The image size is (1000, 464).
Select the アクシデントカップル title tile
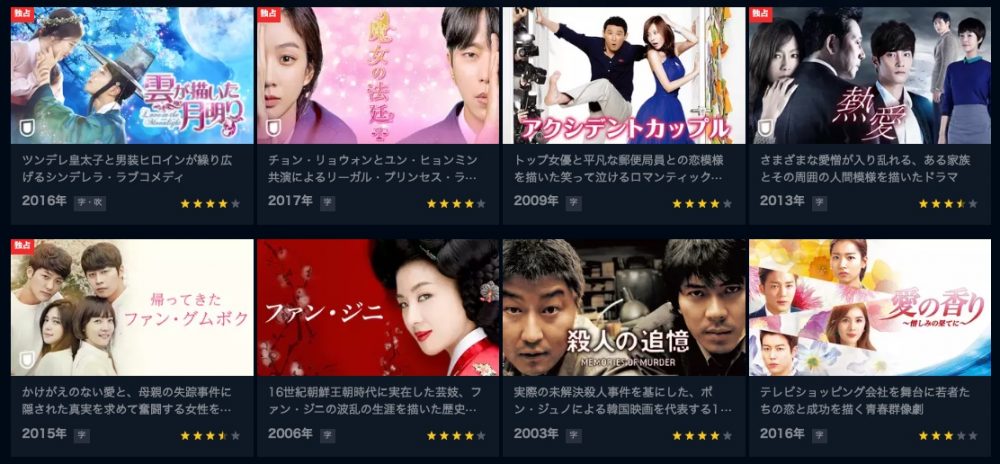click(624, 77)
